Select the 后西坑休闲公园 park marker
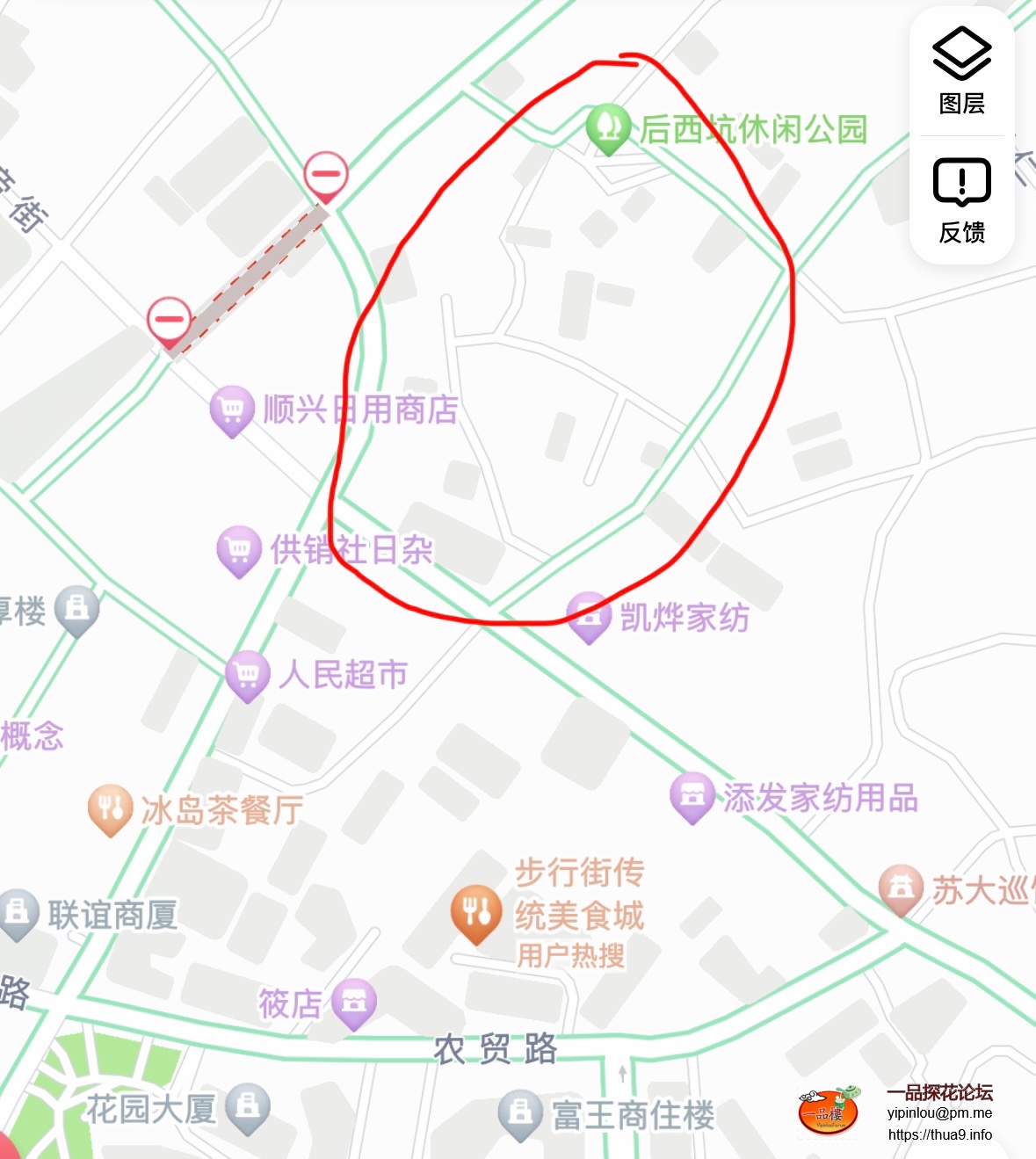Viewport: 1036px width, 1159px height. (608, 127)
